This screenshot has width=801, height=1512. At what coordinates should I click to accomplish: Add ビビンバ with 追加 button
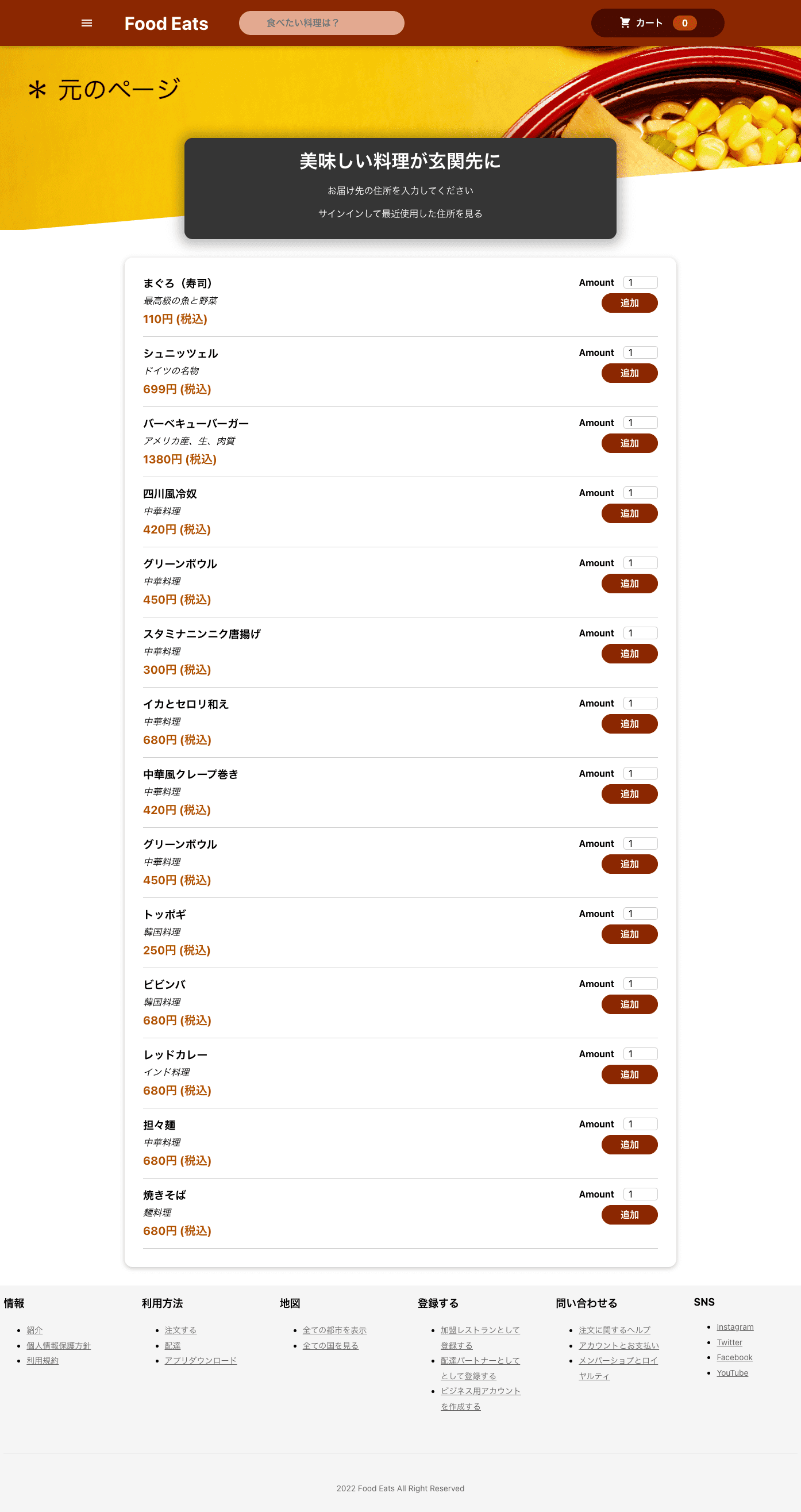click(629, 1004)
